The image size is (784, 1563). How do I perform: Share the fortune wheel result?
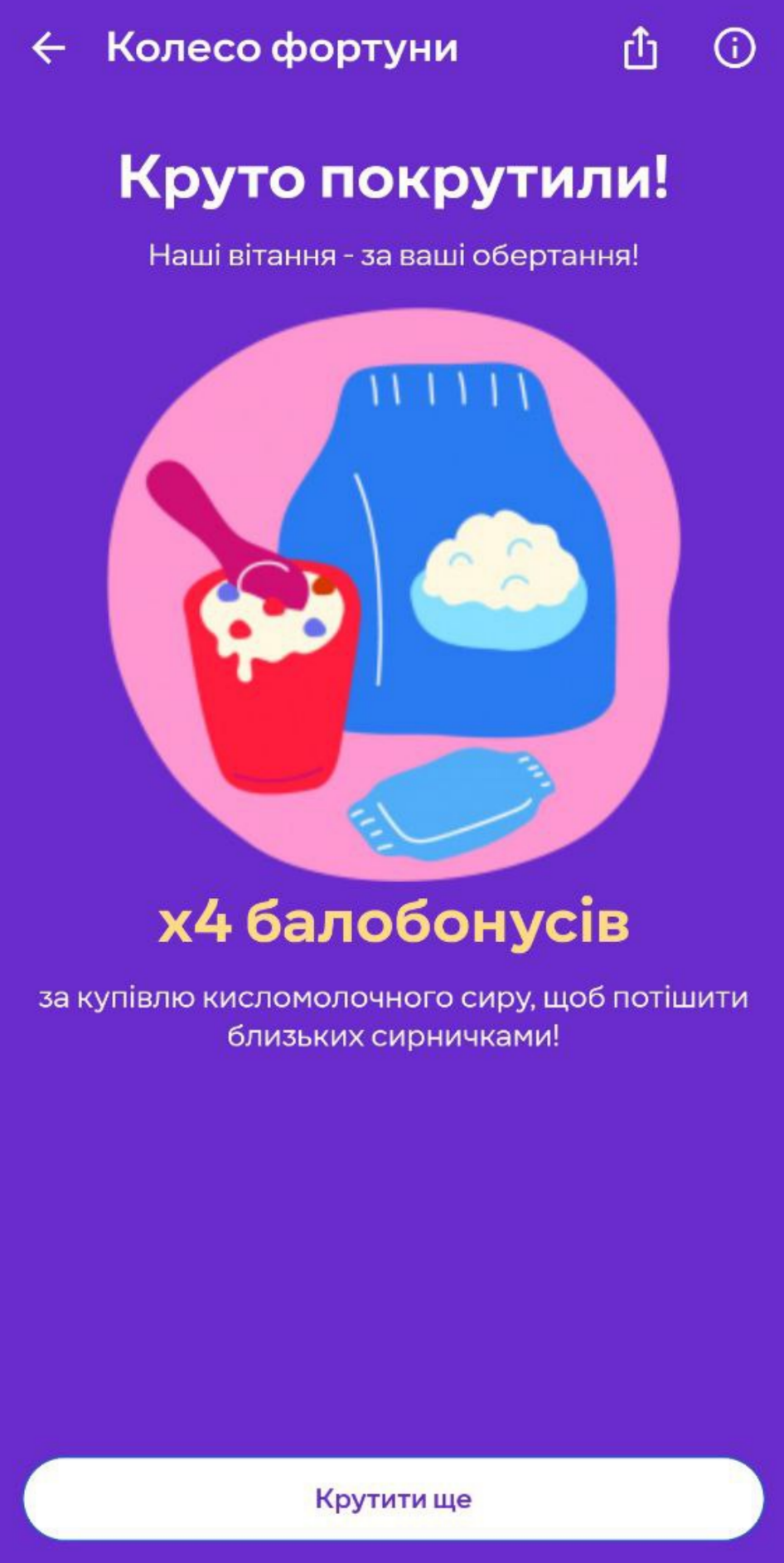click(x=640, y=48)
